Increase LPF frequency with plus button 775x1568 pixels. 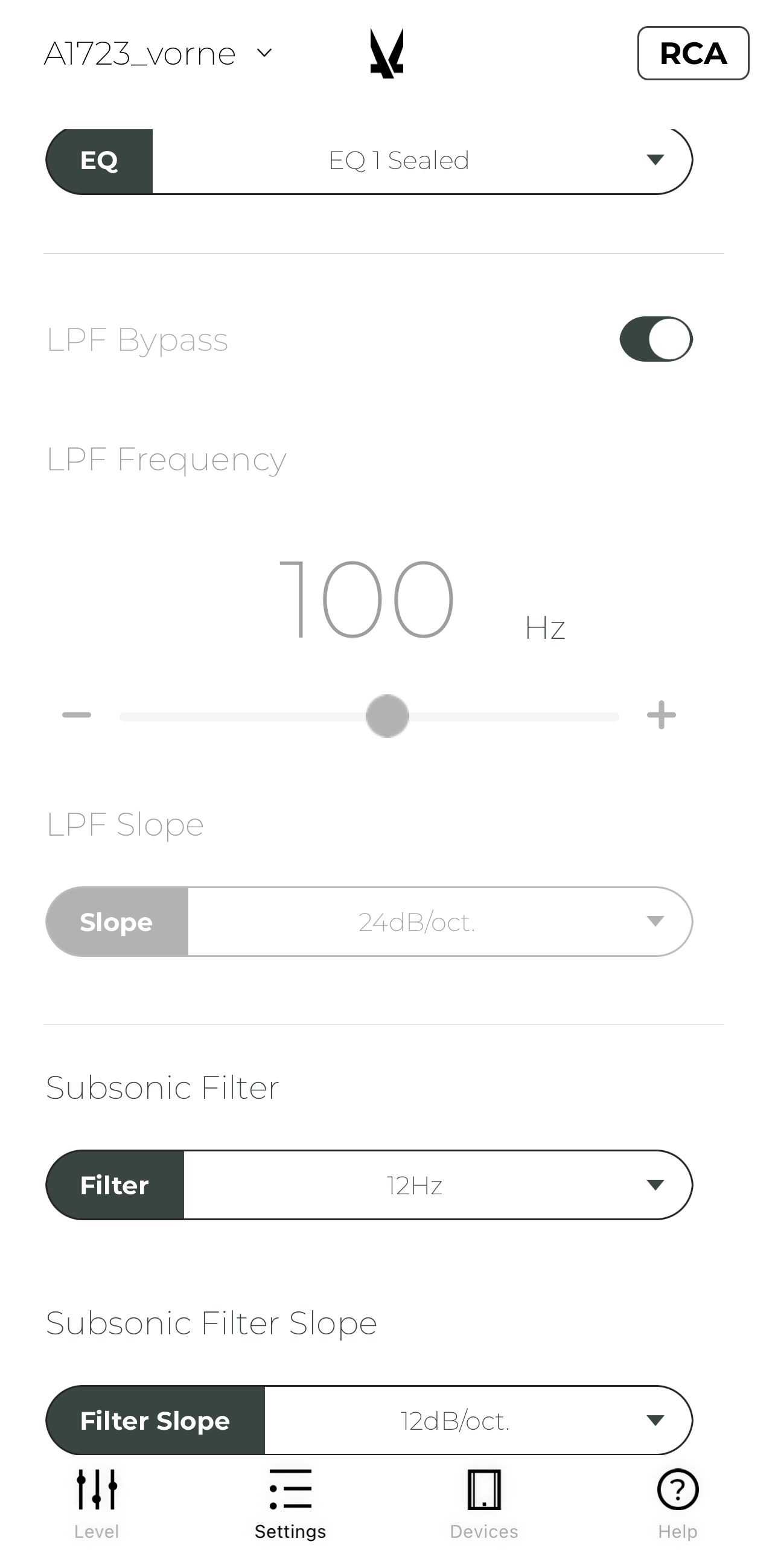662,715
